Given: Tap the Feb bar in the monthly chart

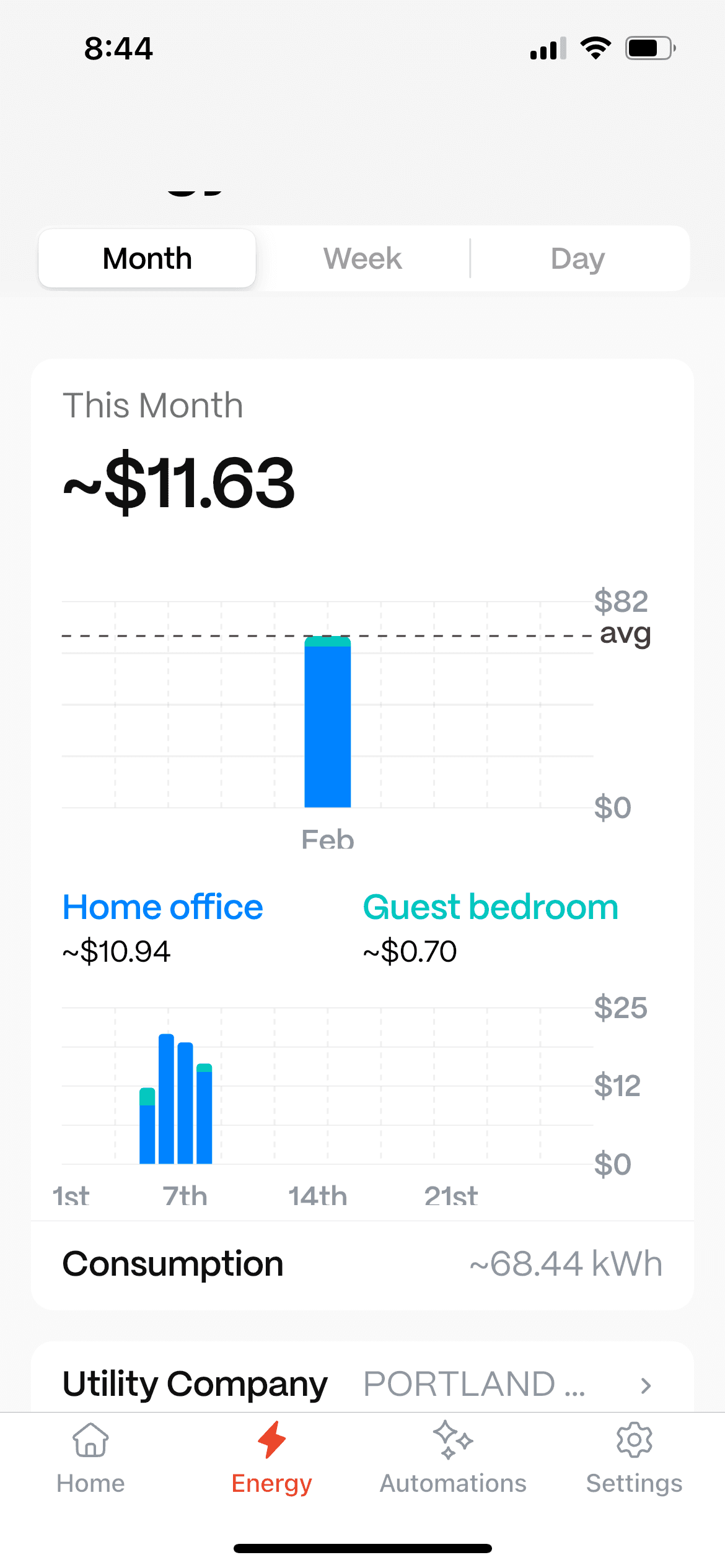Looking at the screenshot, I should click(328, 722).
